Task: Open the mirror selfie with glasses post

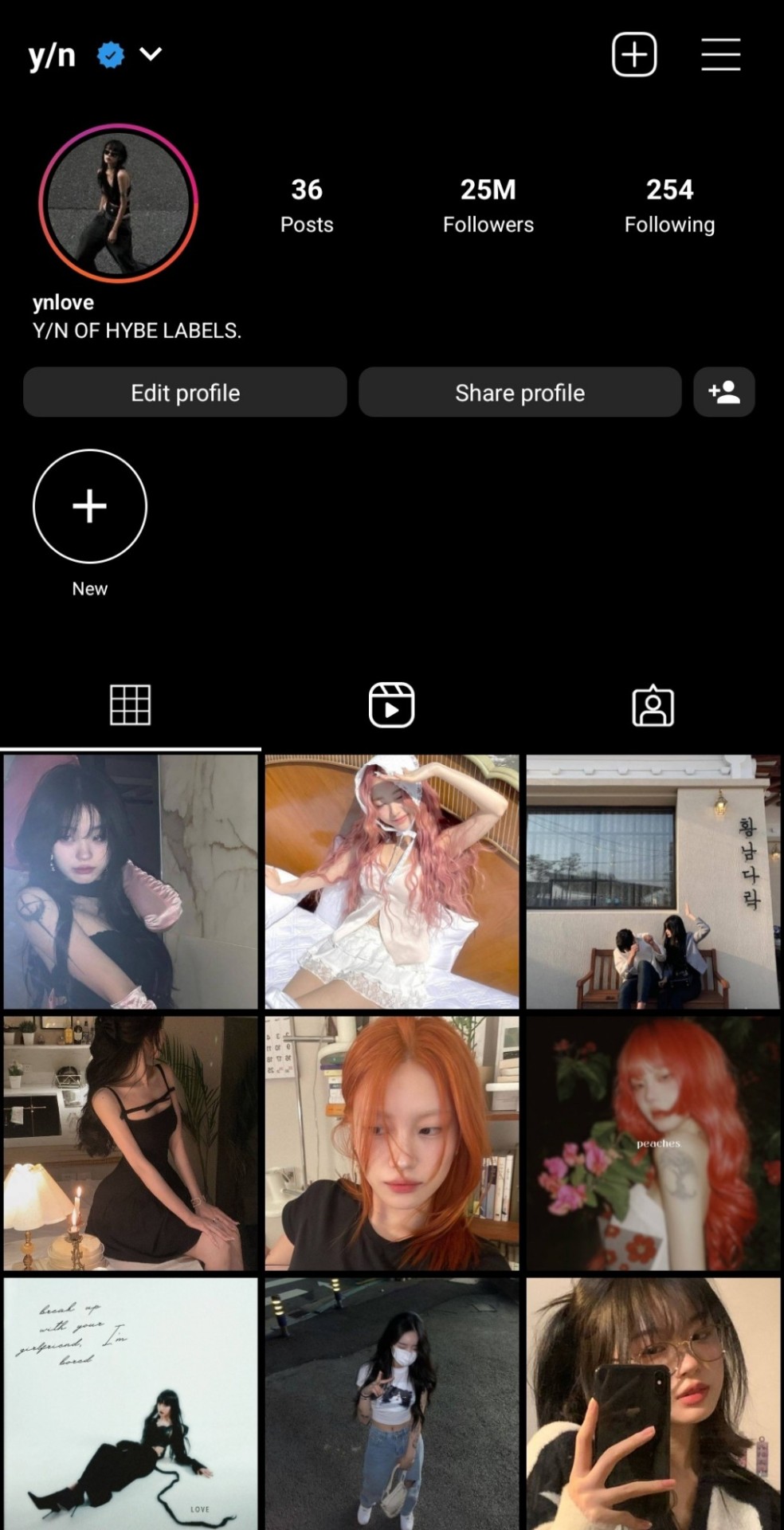Action: 653,1402
